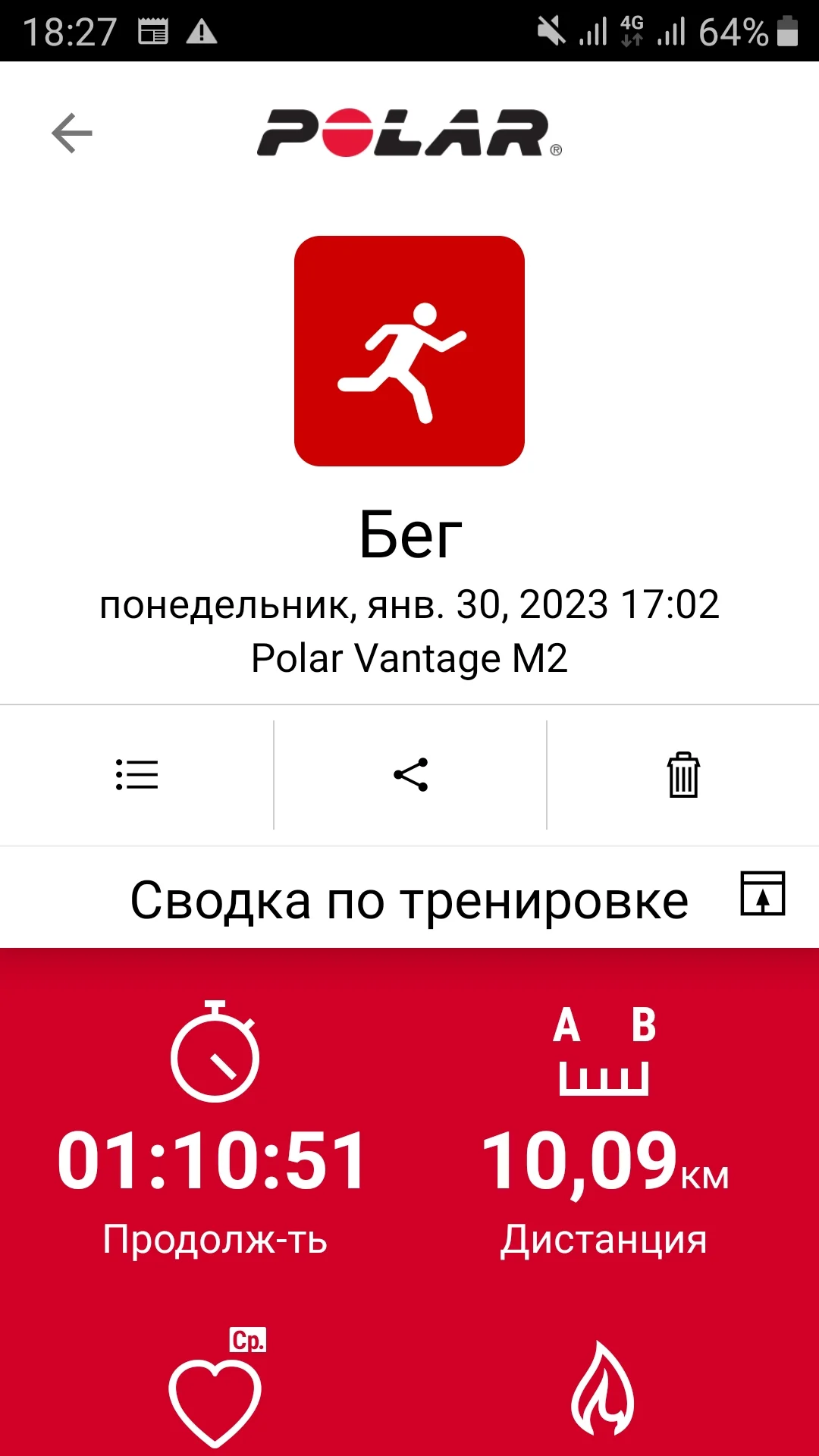Viewport: 819px width, 1456px height.
Task: Go back with the arrow icon
Action: [72, 133]
